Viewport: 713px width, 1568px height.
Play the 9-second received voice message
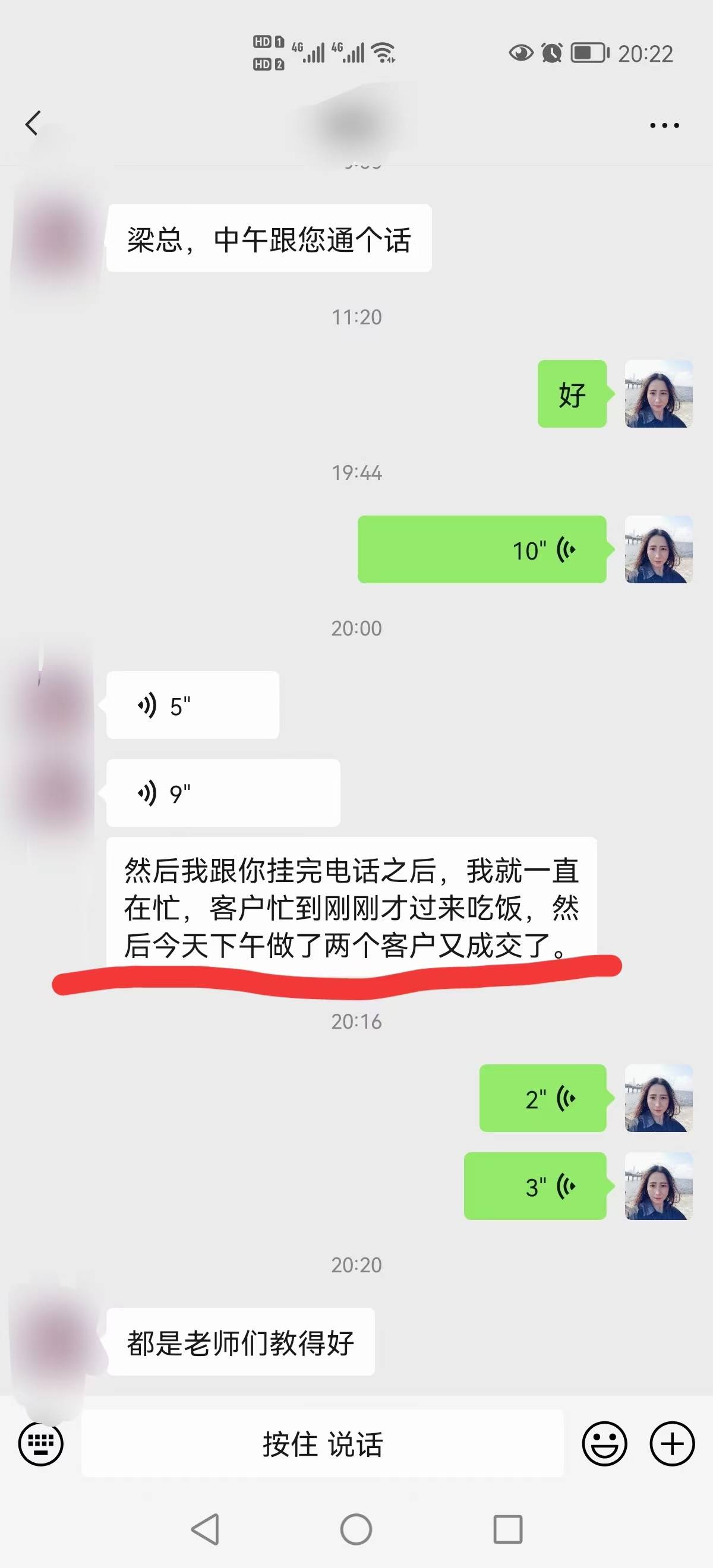[223, 793]
